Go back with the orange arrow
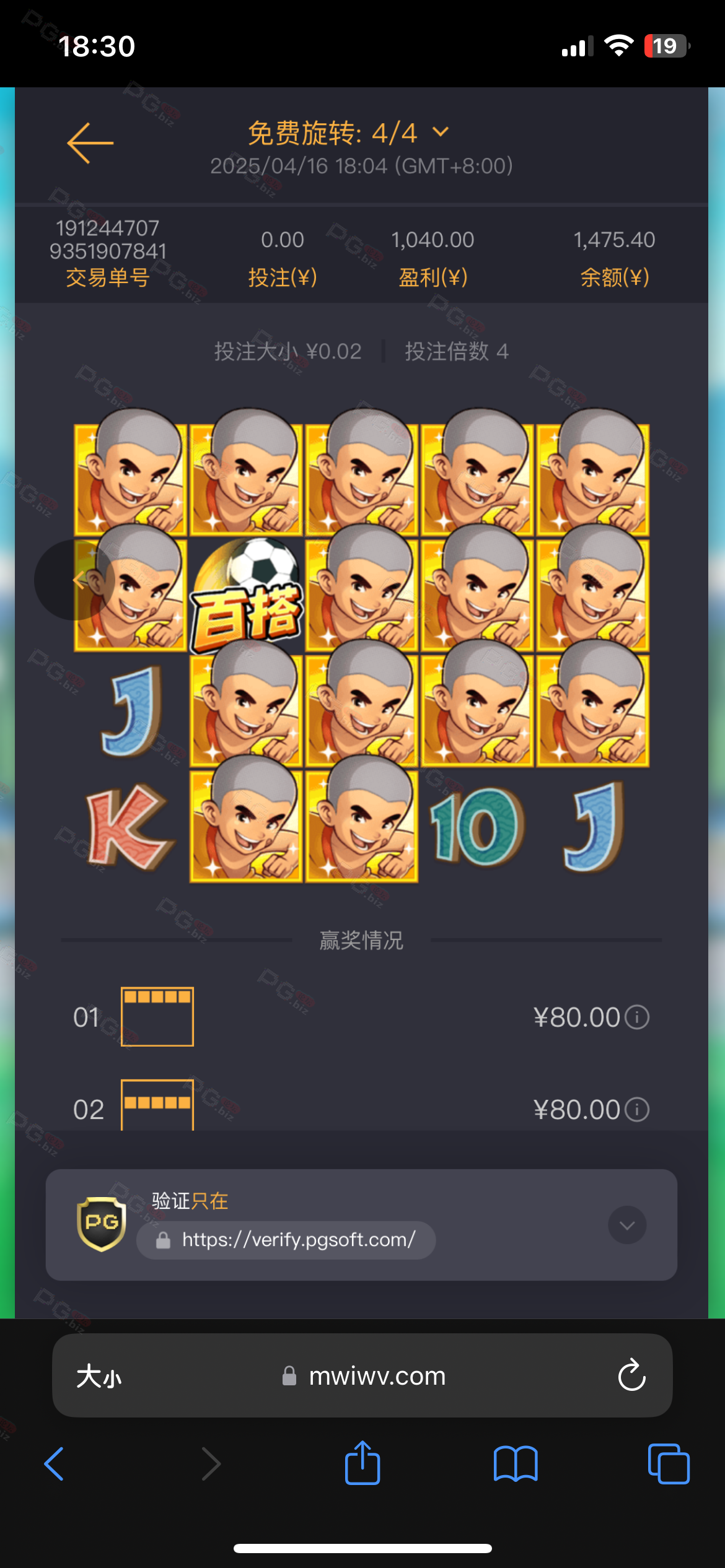Viewport: 725px width, 1568px height. coord(90,143)
